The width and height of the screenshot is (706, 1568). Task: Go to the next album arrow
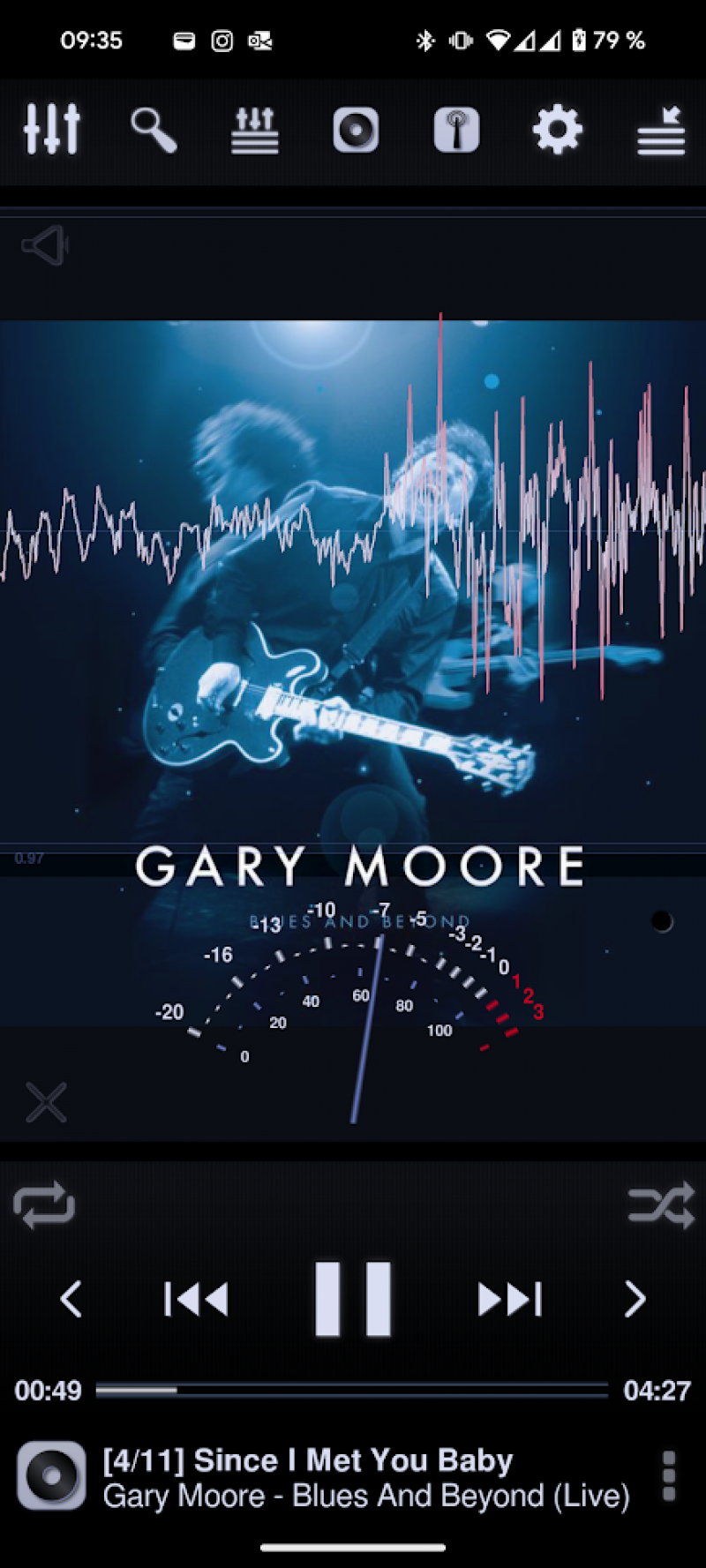(x=635, y=1299)
